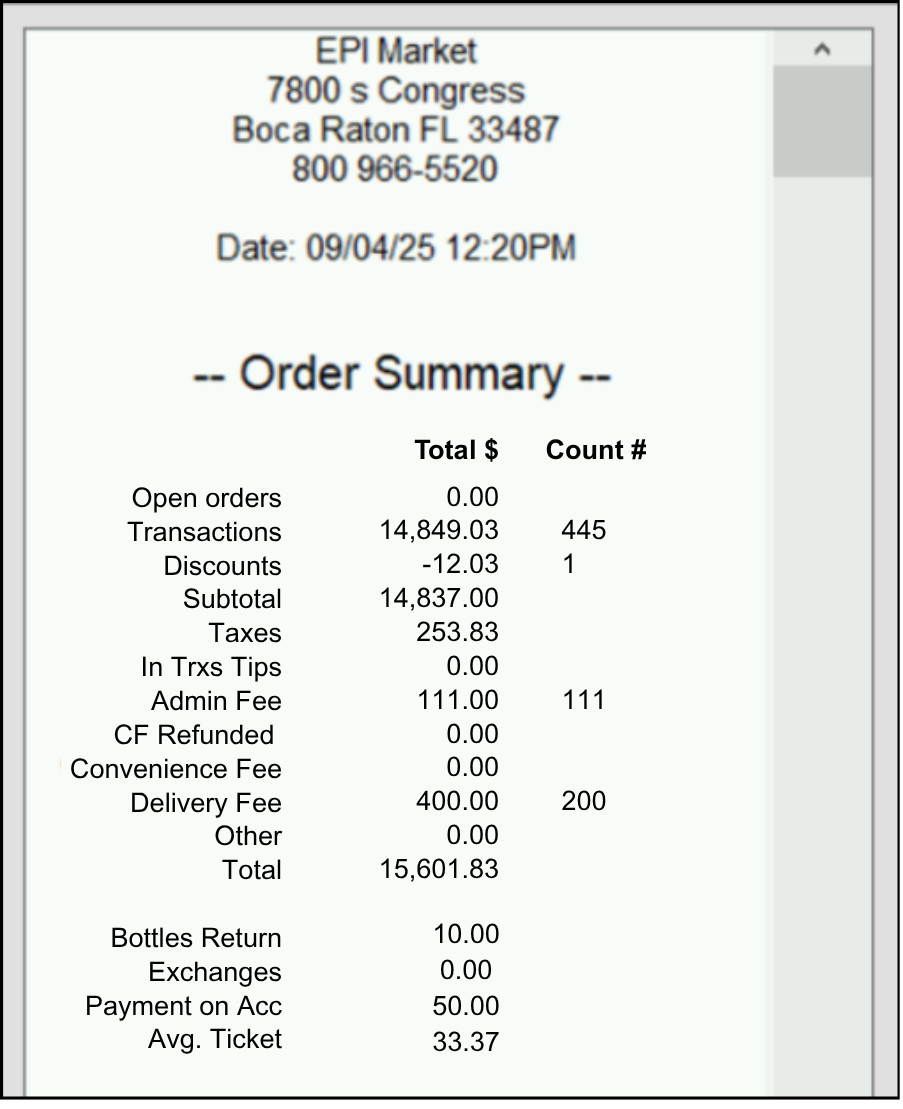This screenshot has height=1109, width=903.
Task: Click the scrollbar up arrow chevron
Action: coord(822,47)
